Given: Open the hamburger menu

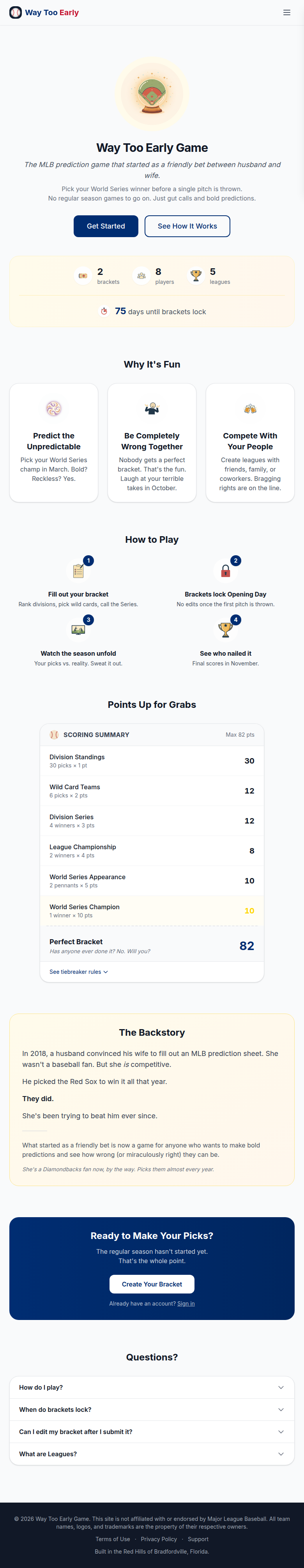Looking at the screenshot, I should (x=286, y=12).
